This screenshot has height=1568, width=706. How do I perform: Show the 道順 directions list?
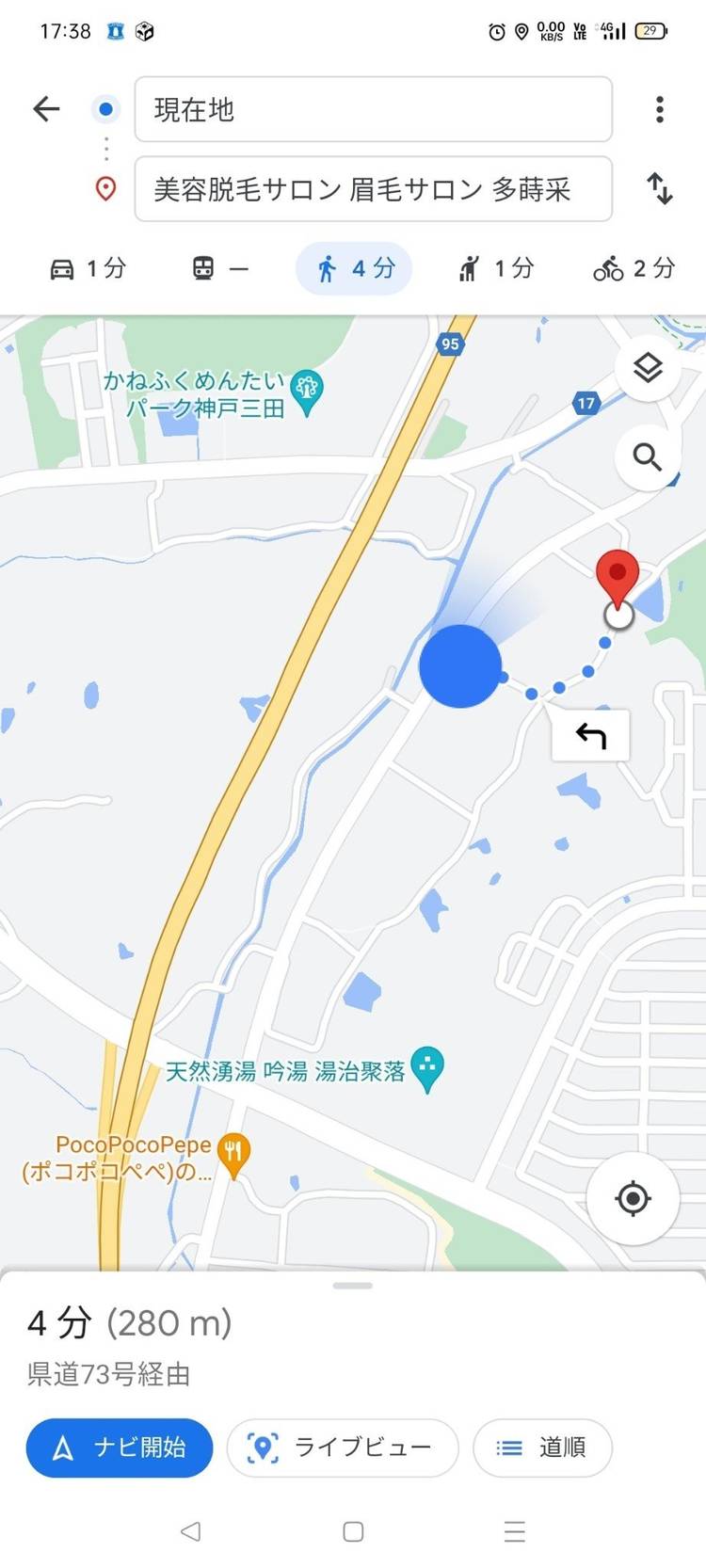(542, 1448)
